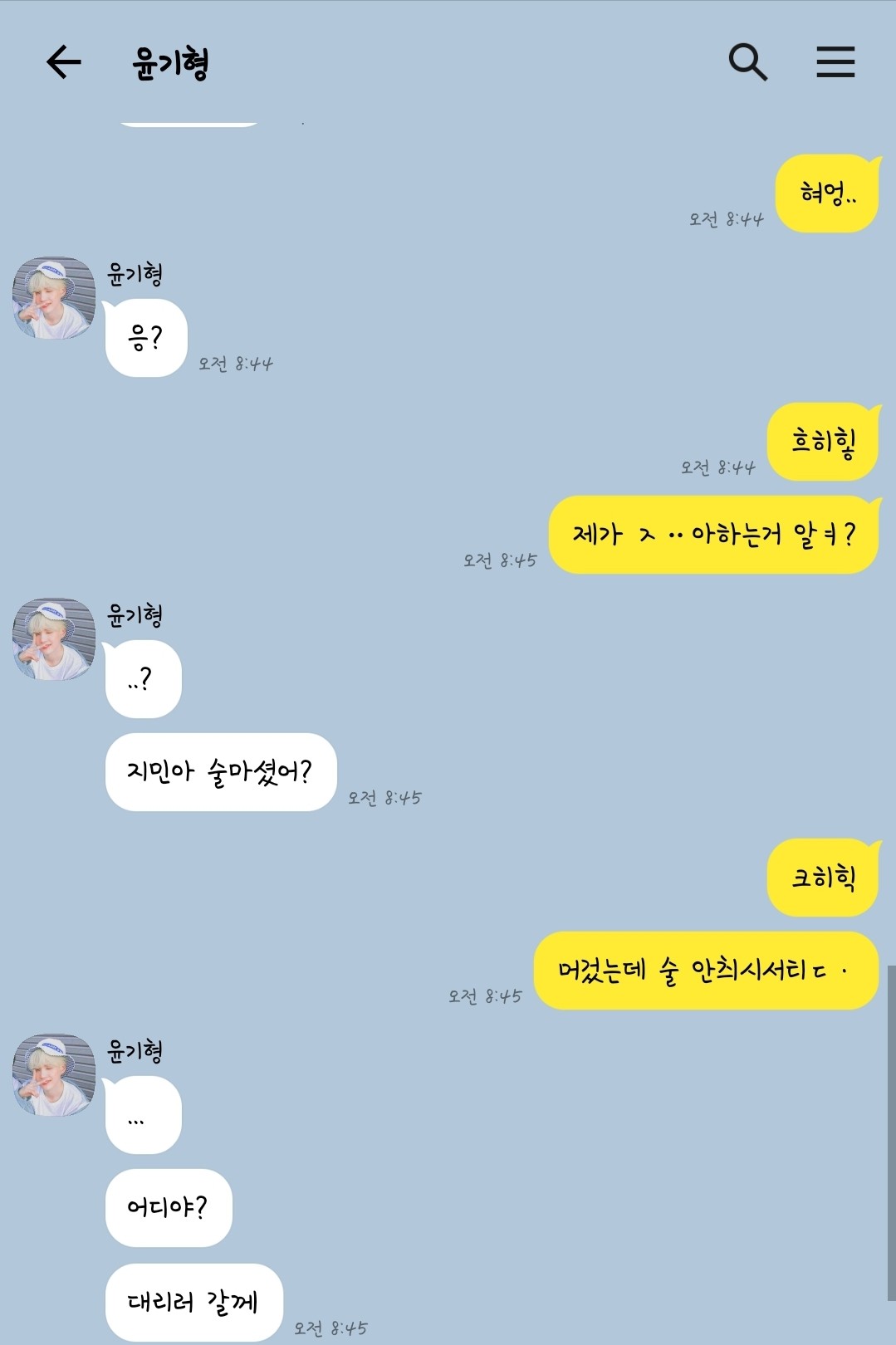Search within this conversation

tap(747, 62)
